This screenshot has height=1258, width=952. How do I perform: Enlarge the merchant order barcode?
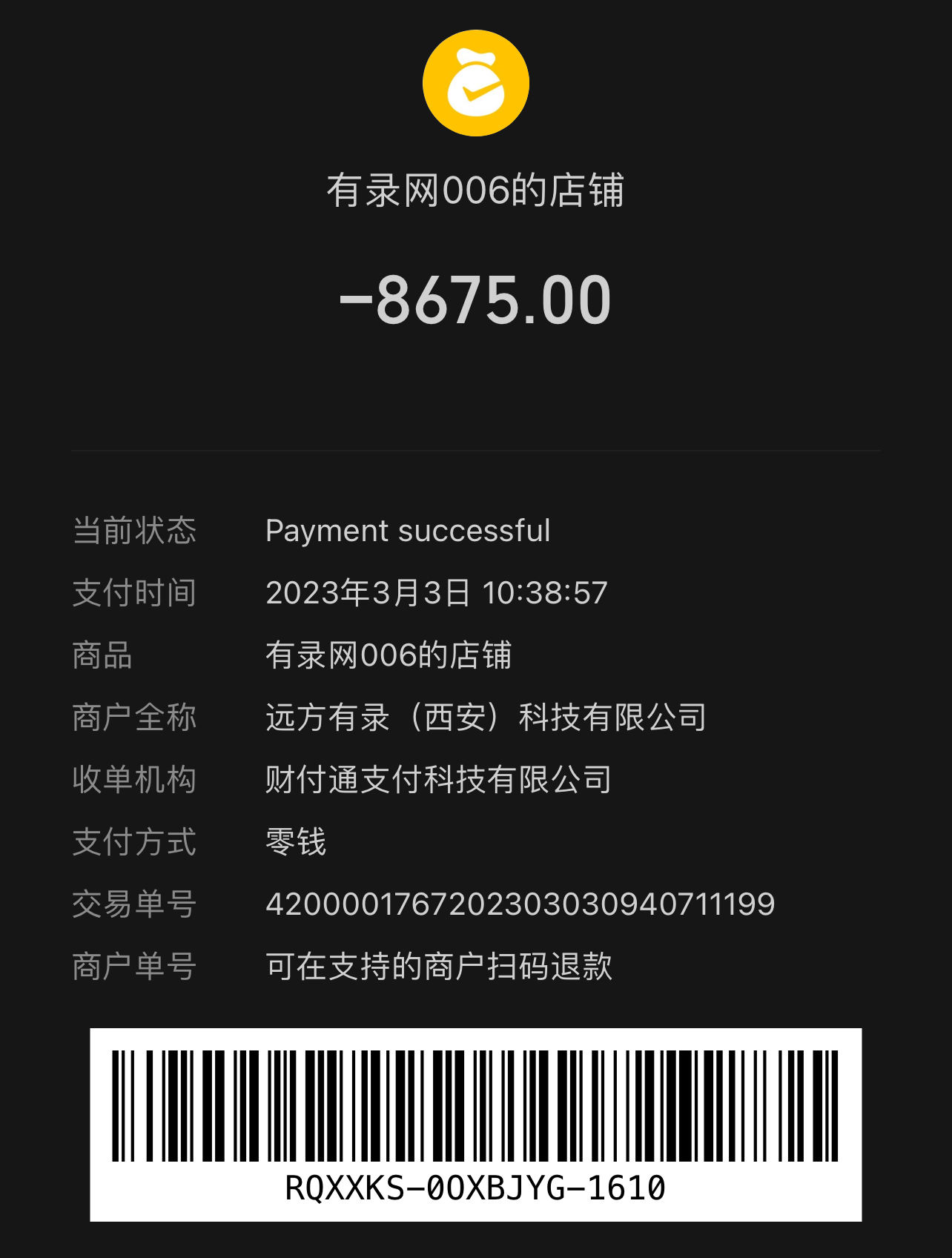[475, 1106]
